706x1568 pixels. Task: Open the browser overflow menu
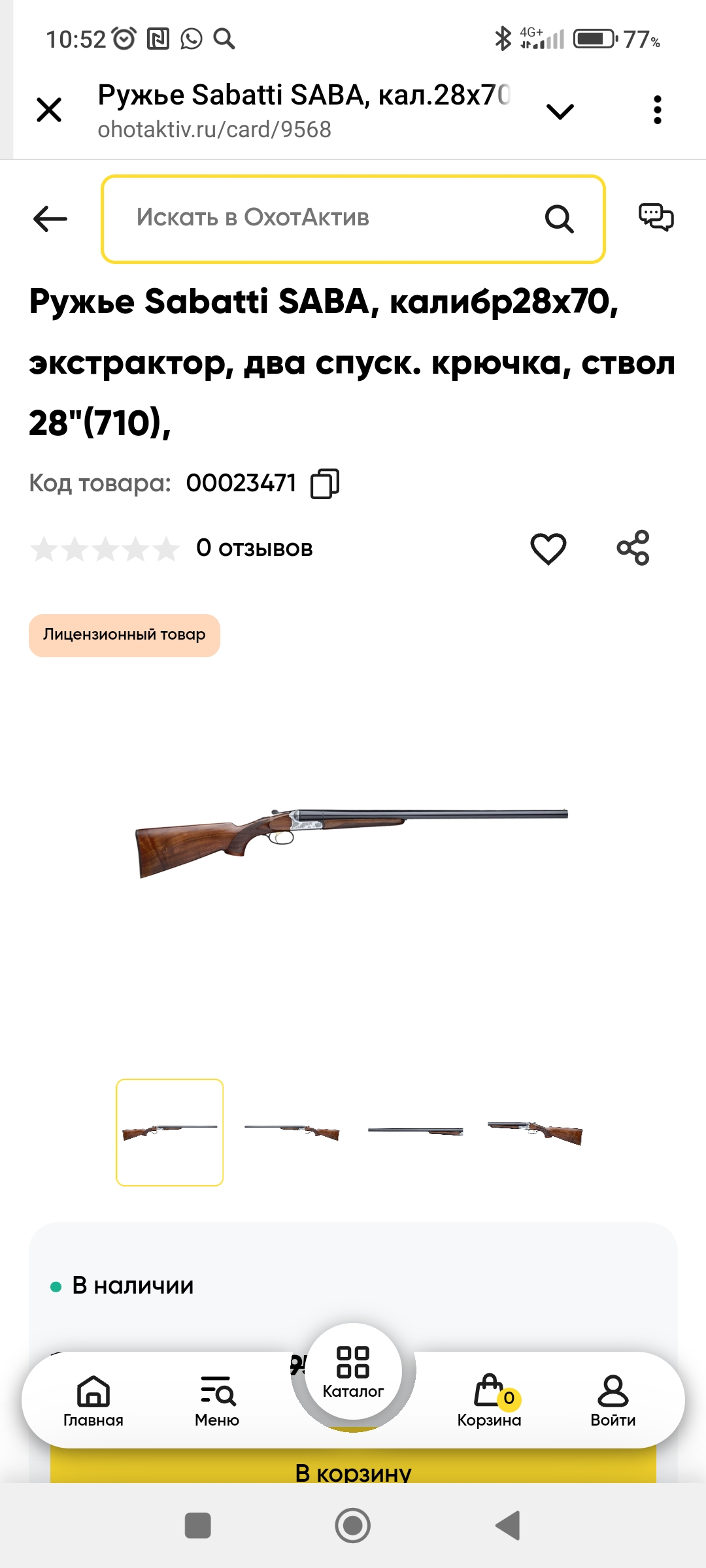[657, 110]
